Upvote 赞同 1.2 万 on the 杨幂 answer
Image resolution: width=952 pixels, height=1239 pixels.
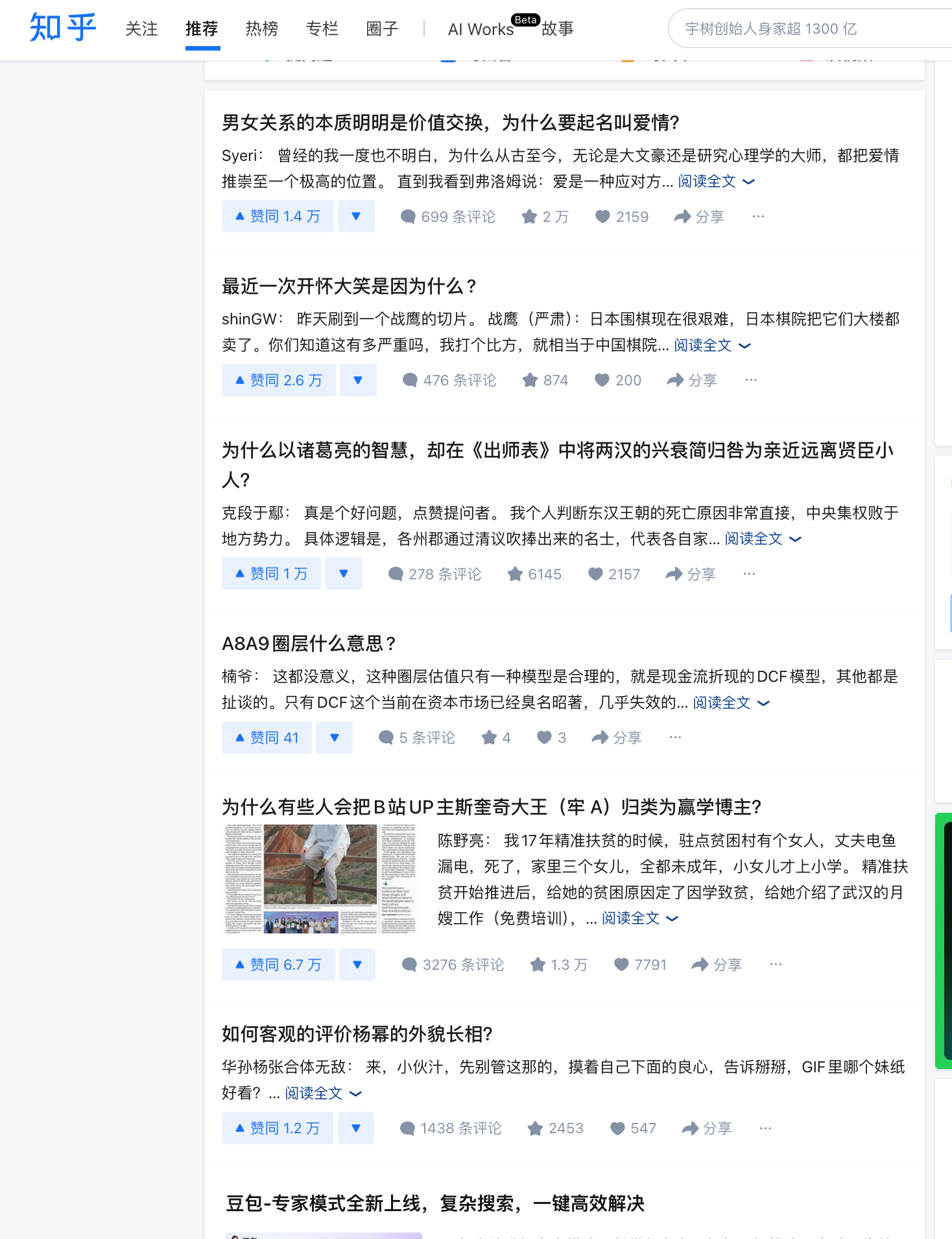278,1128
